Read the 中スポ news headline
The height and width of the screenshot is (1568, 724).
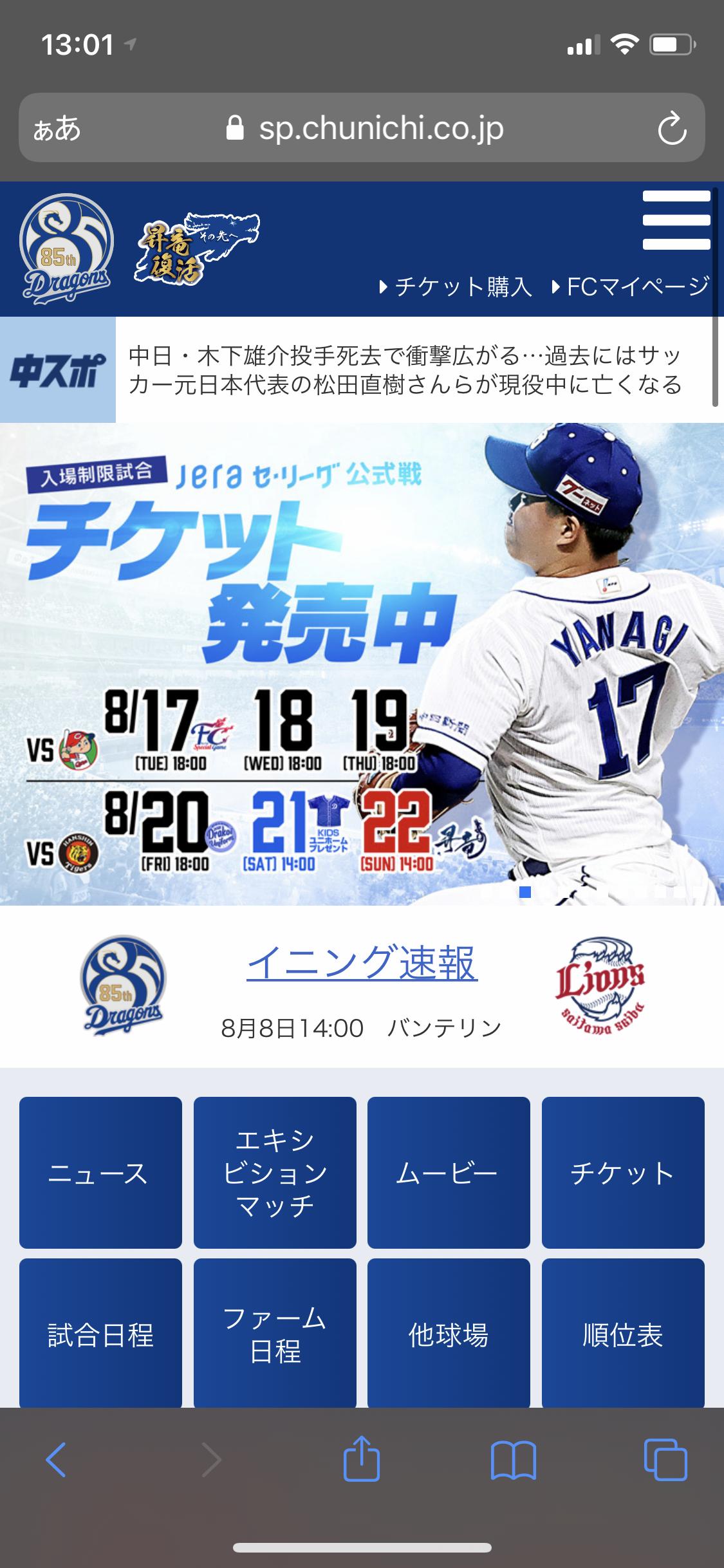(405, 370)
